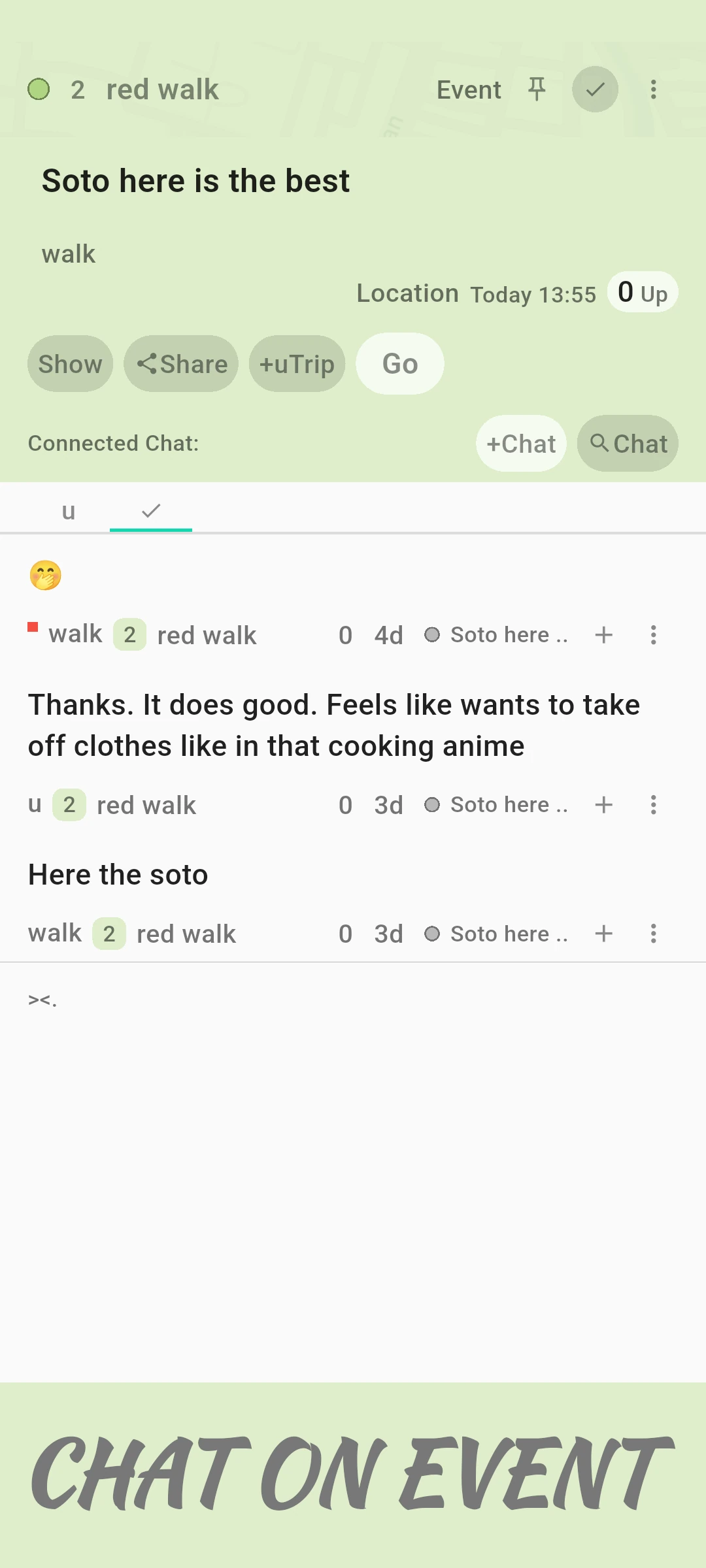This screenshot has width=706, height=1568.
Task: Click the pin icon next to Event
Action: click(x=537, y=89)
